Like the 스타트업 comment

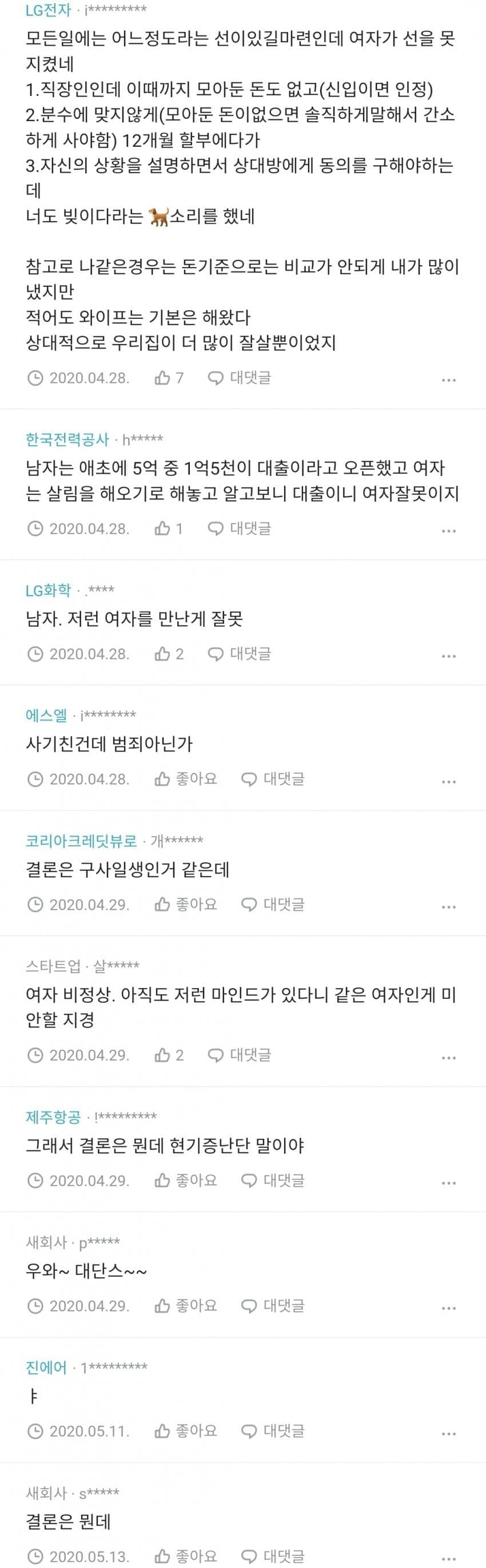tap(169, 1055)
